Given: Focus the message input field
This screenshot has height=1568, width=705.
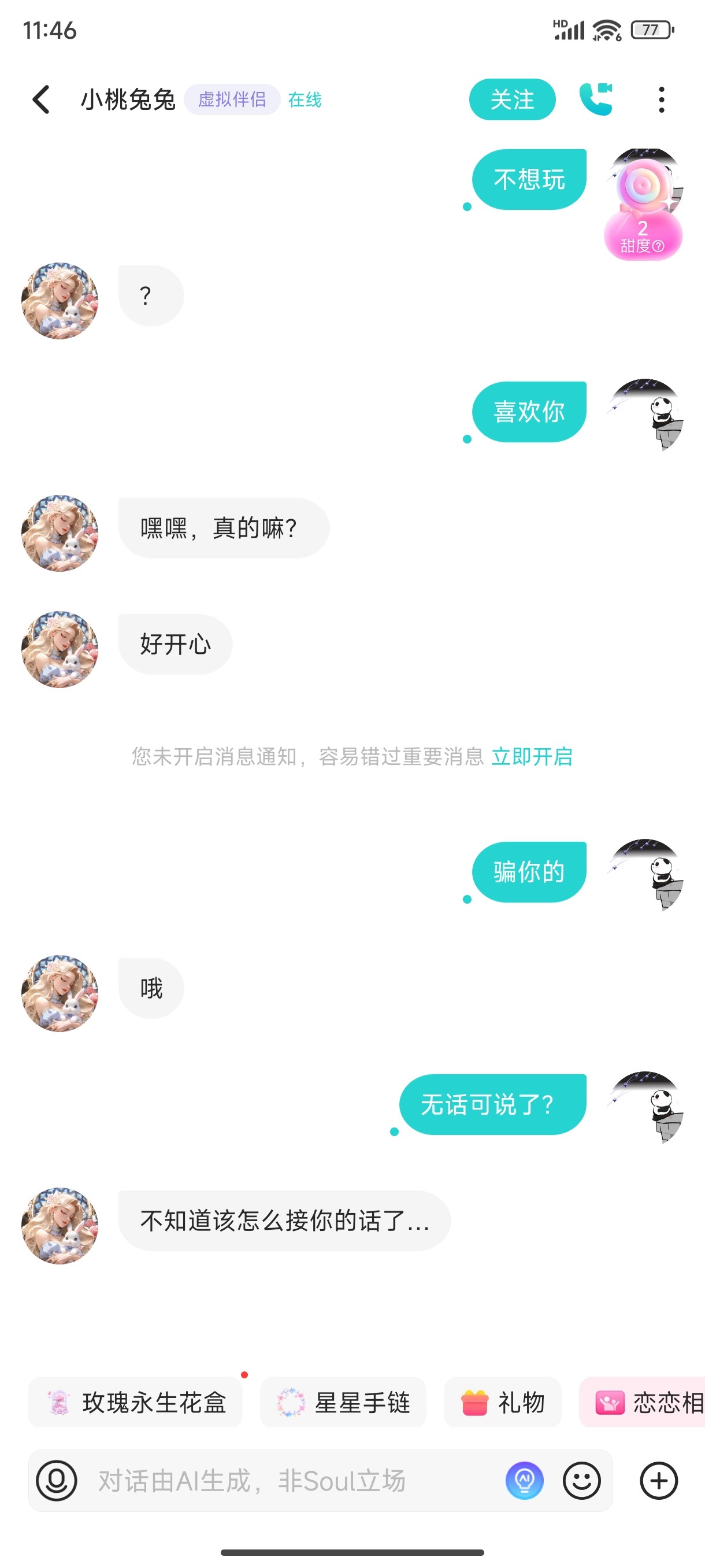Looking at the screenshot, I should [x=292, y=1480].
